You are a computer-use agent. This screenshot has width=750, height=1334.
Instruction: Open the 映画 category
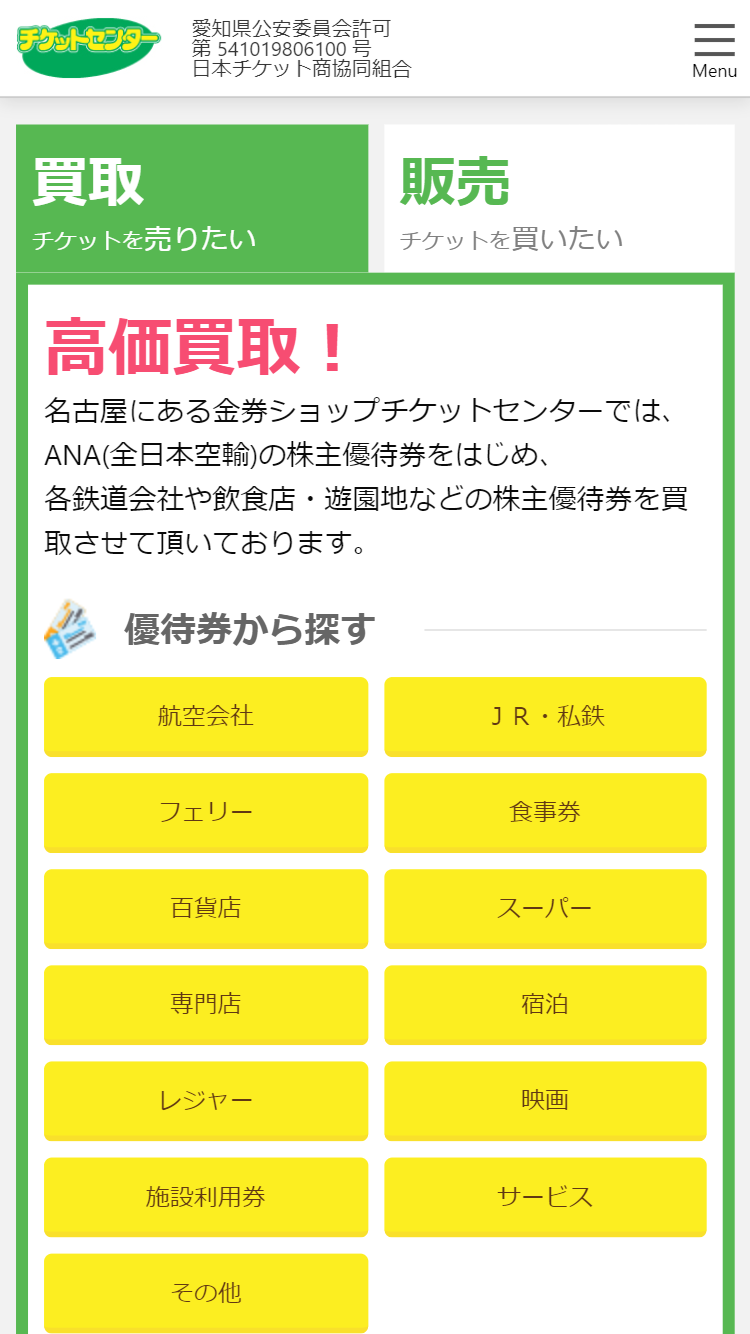(545, 1100)
